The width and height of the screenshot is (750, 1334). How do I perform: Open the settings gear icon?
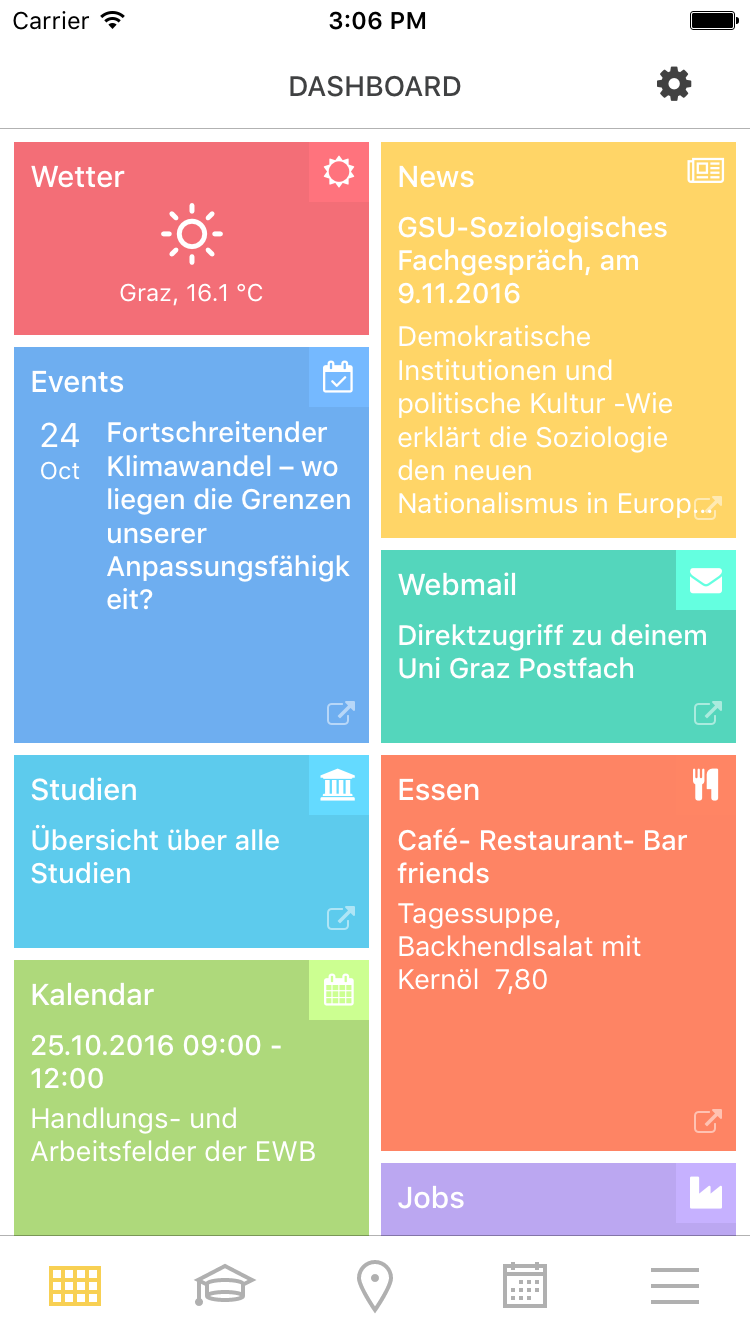pyautogui.click(x=674, y=85)
